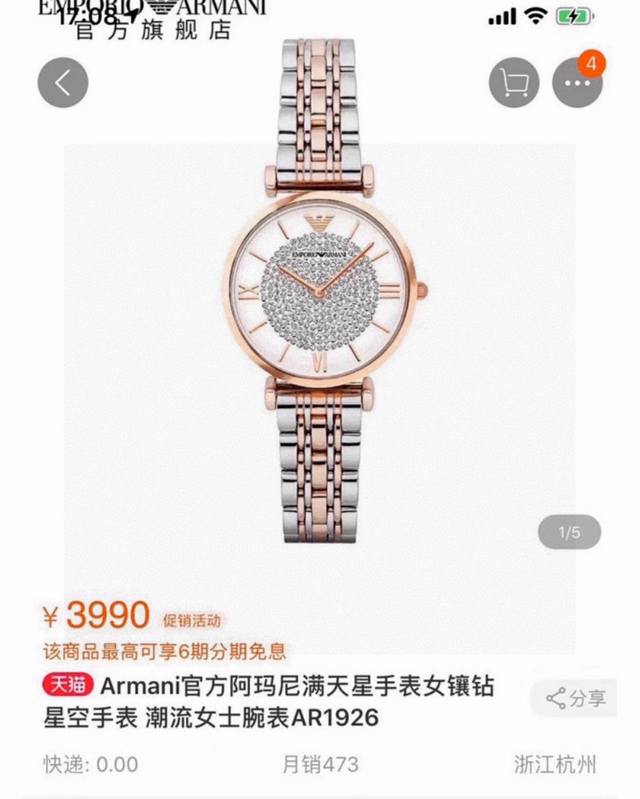Image resolution: width=640 pixels, height=799 pixels.
Task: Open the three-dot overflow menu
Action: tap(577, 83)
